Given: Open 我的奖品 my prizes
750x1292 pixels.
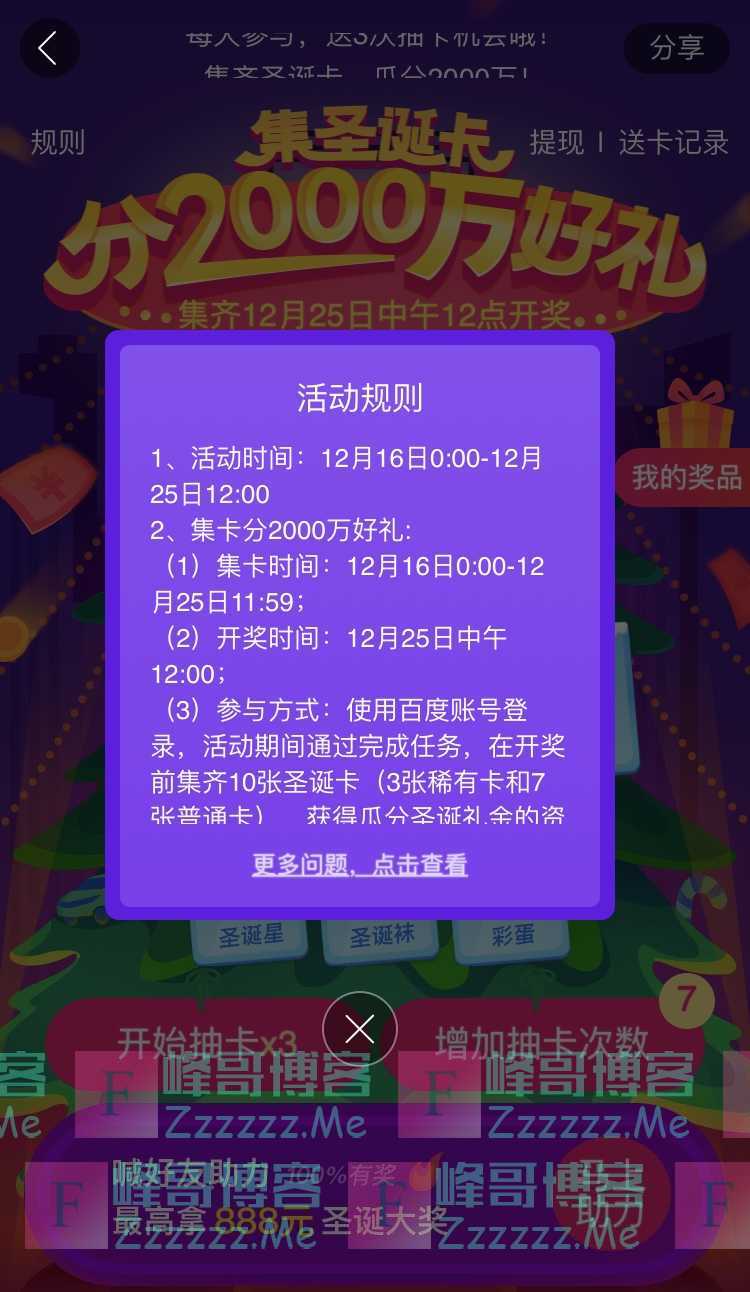Looking at the screenshot, I should (x=686, y=477).
